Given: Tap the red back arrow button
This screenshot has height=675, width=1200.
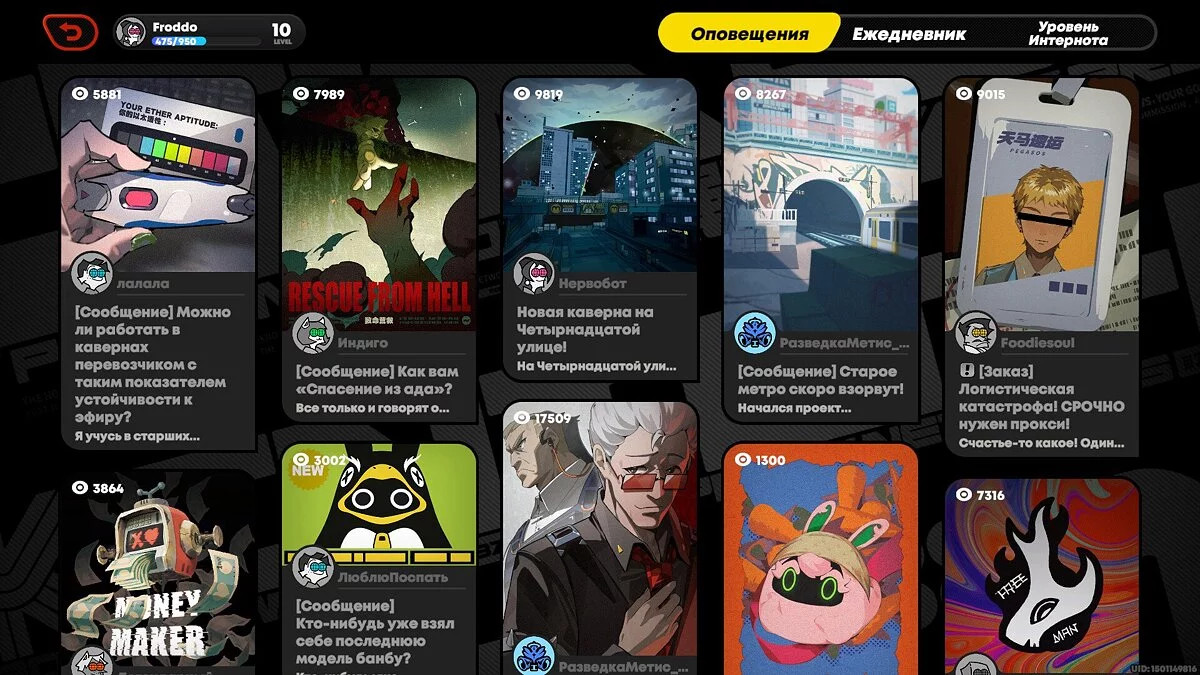Looking at the screenshot, I should 70,32.
